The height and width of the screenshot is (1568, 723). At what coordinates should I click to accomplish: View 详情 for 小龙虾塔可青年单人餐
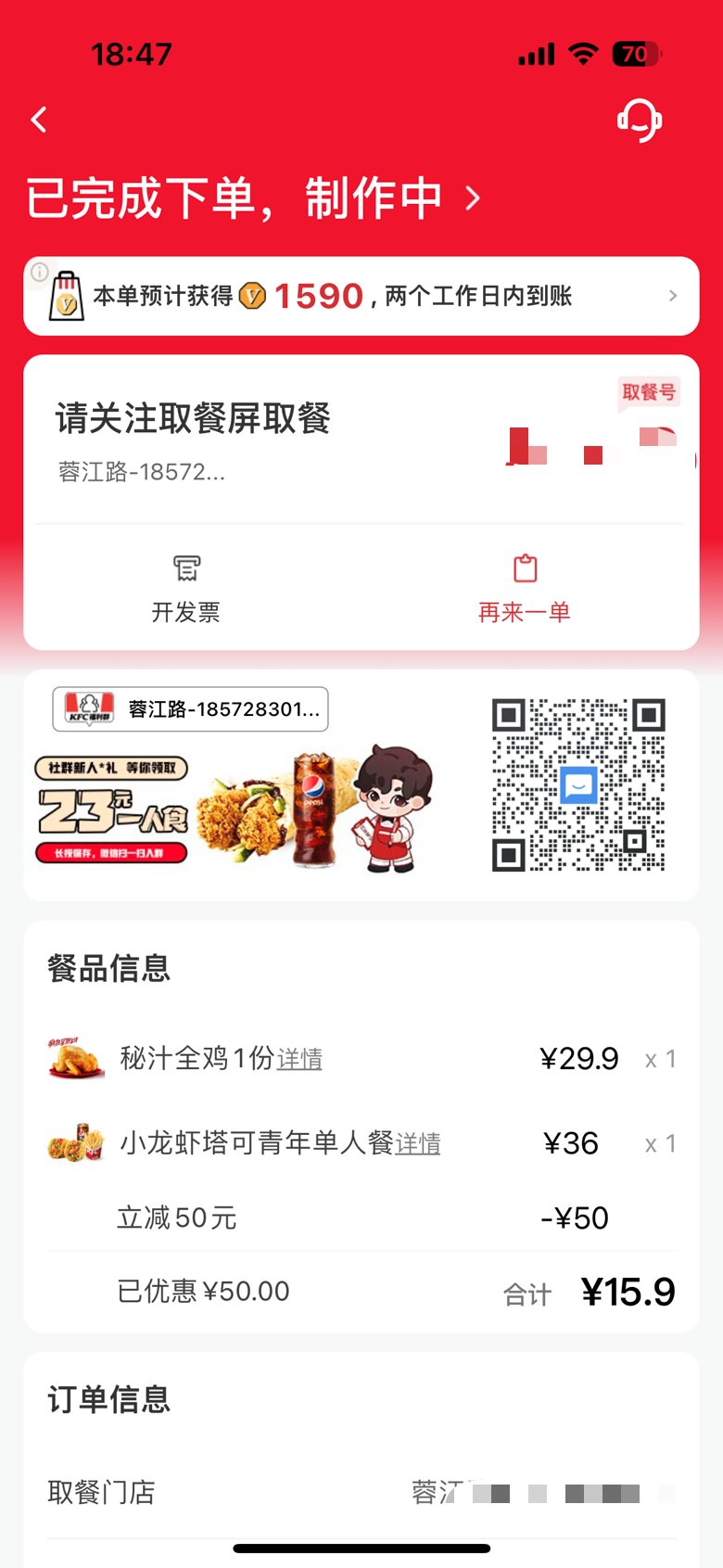pos(418,1142)
